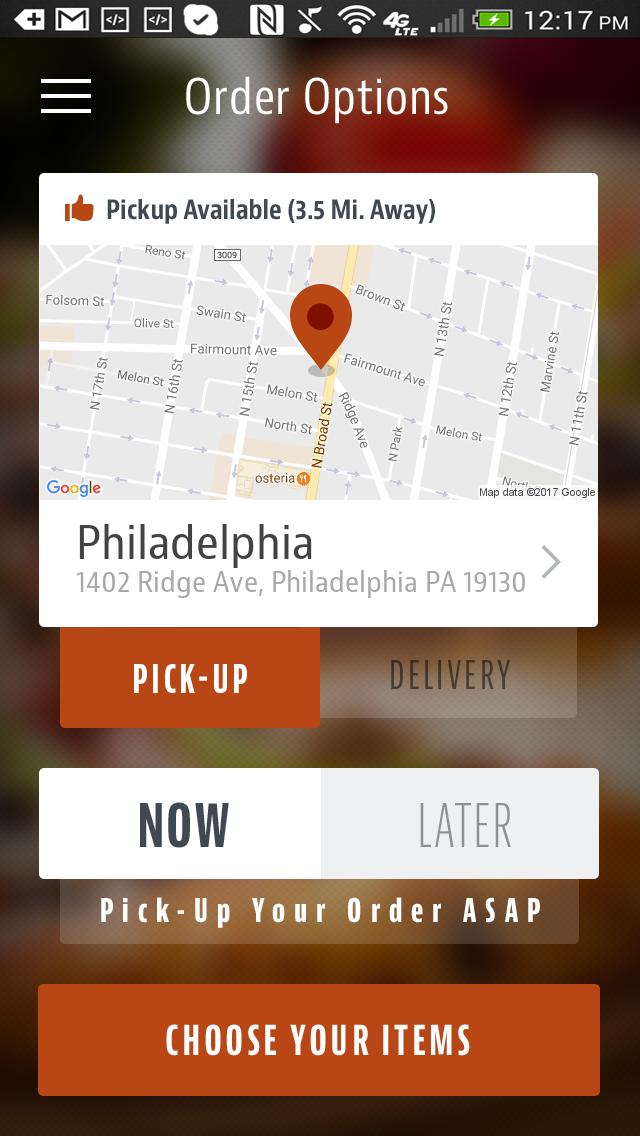Select the Pick-Up option
Screen dimensions: 640x1136
coord(190,678)
